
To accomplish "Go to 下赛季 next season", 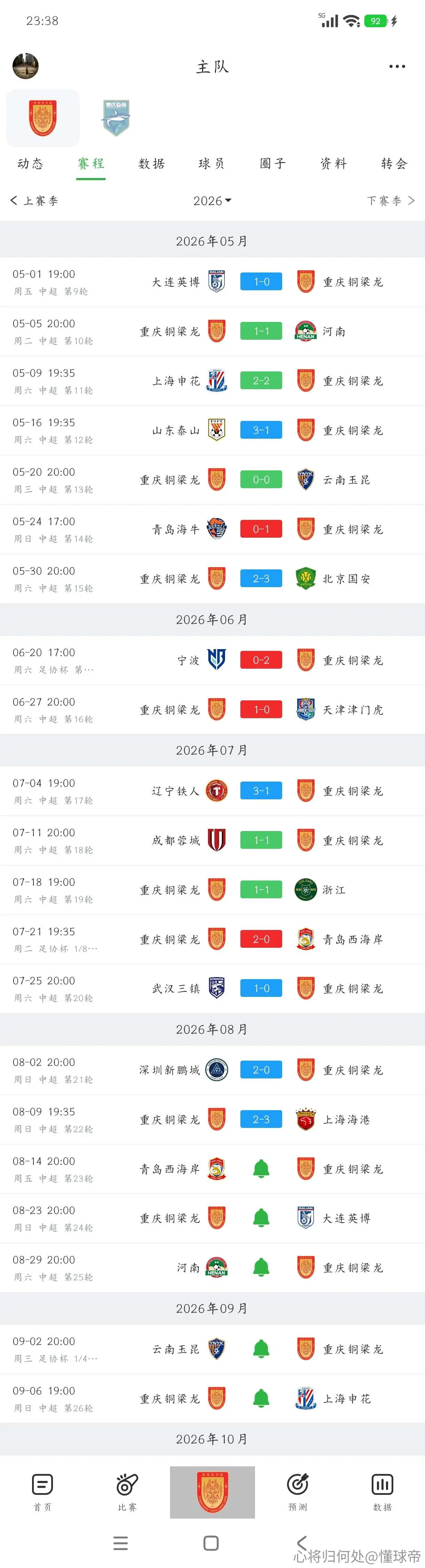I will [x=391, y=200].
